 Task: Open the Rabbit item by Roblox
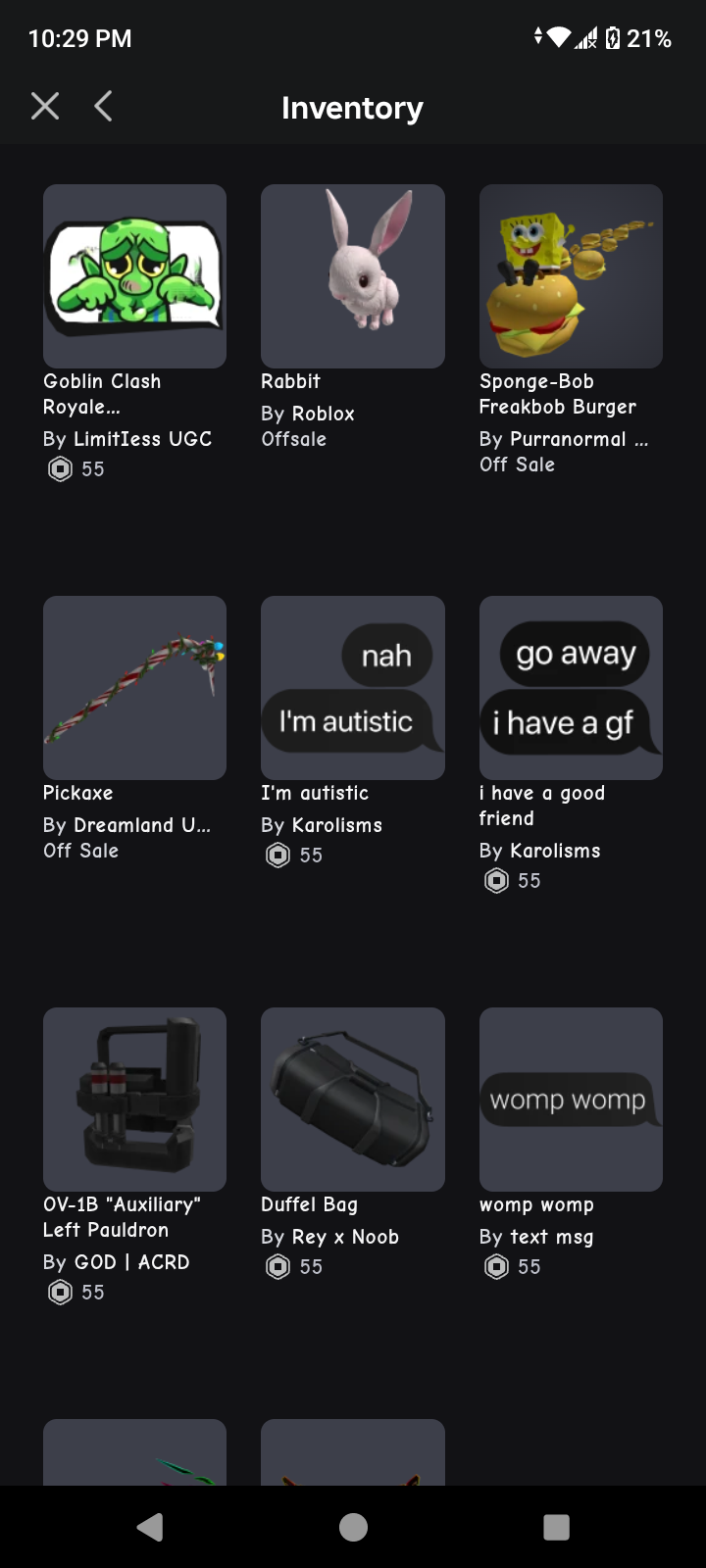352,276
